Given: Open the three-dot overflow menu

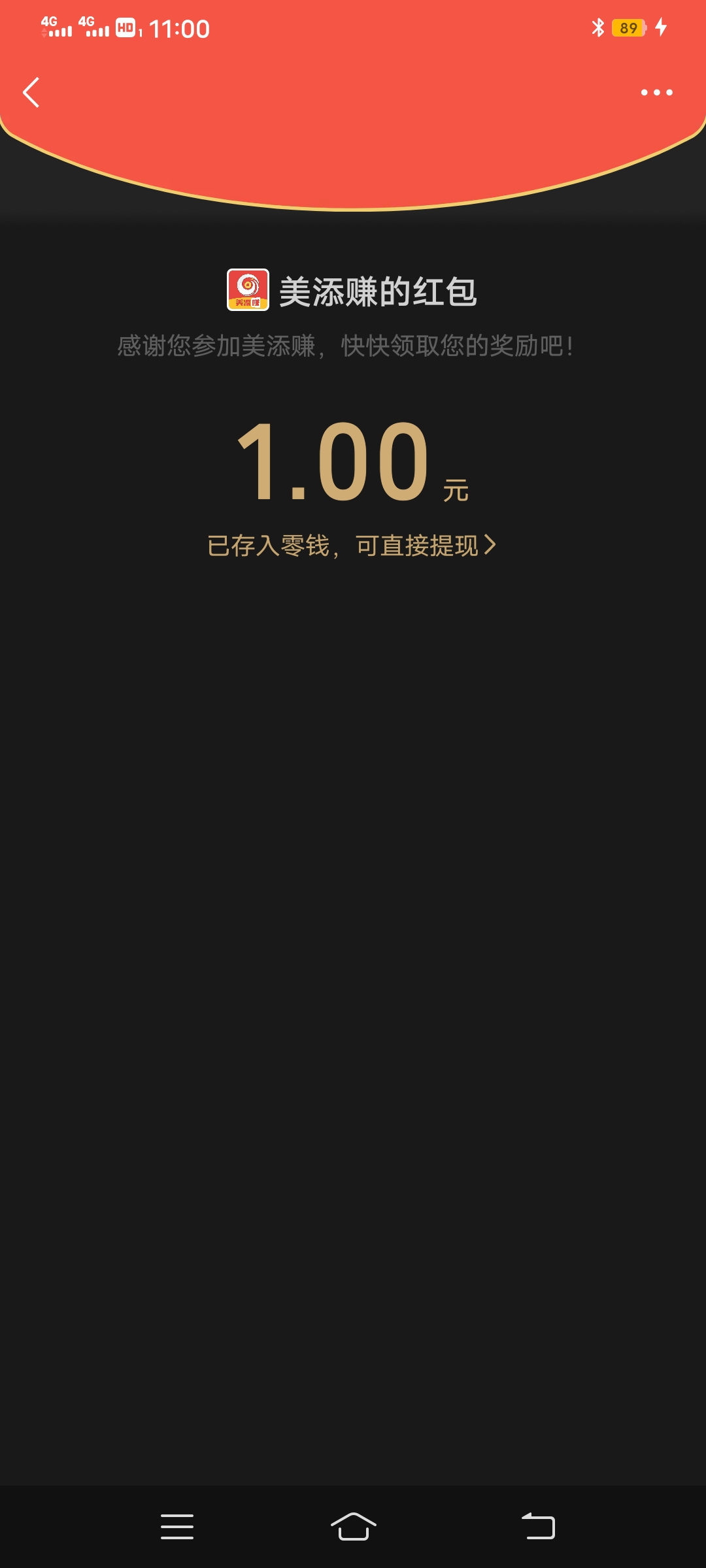Looking at the screenshot, I should pos(656,92).
